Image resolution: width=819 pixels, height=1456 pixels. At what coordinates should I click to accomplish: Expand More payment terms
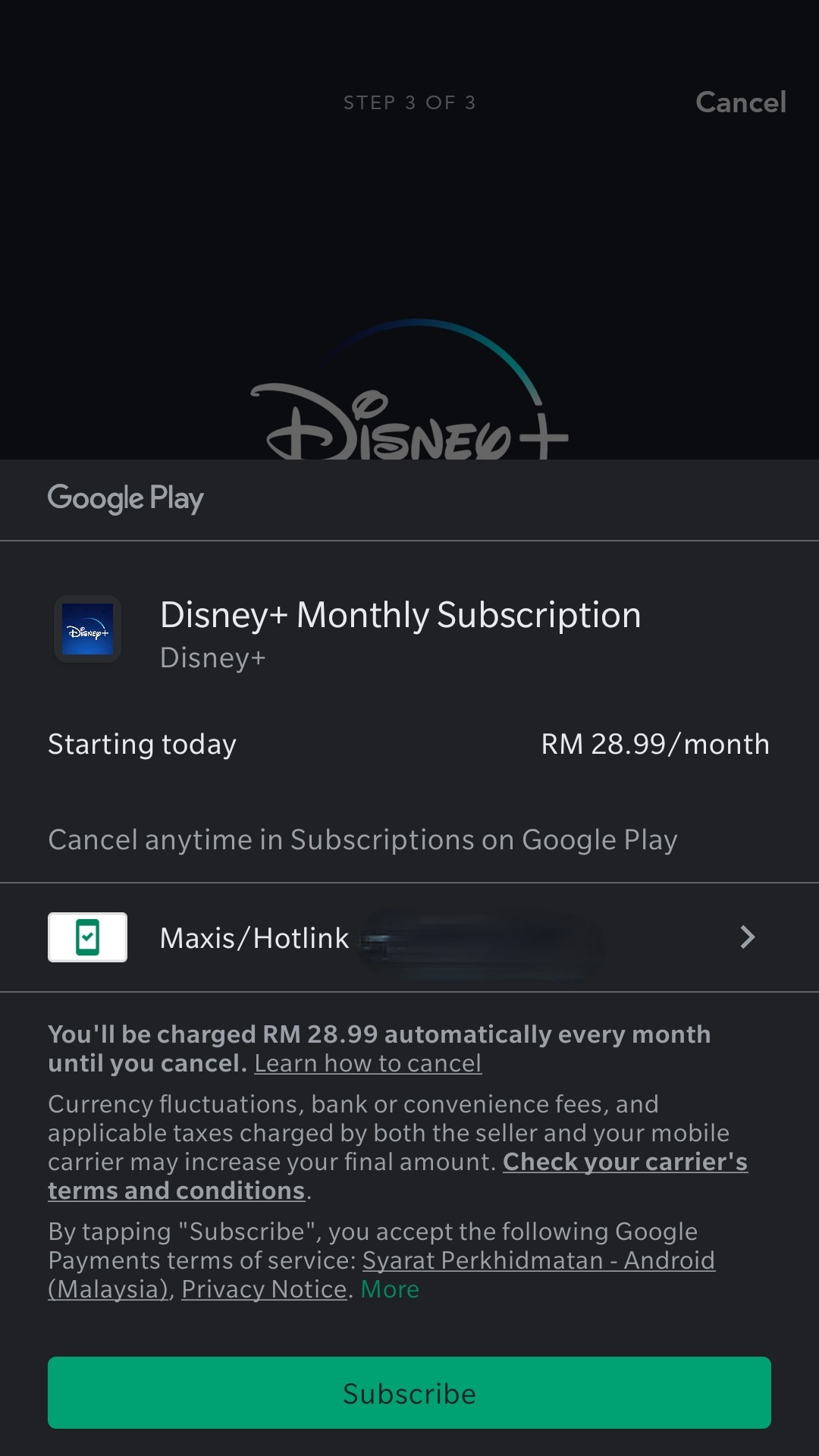click(390, 1289)
